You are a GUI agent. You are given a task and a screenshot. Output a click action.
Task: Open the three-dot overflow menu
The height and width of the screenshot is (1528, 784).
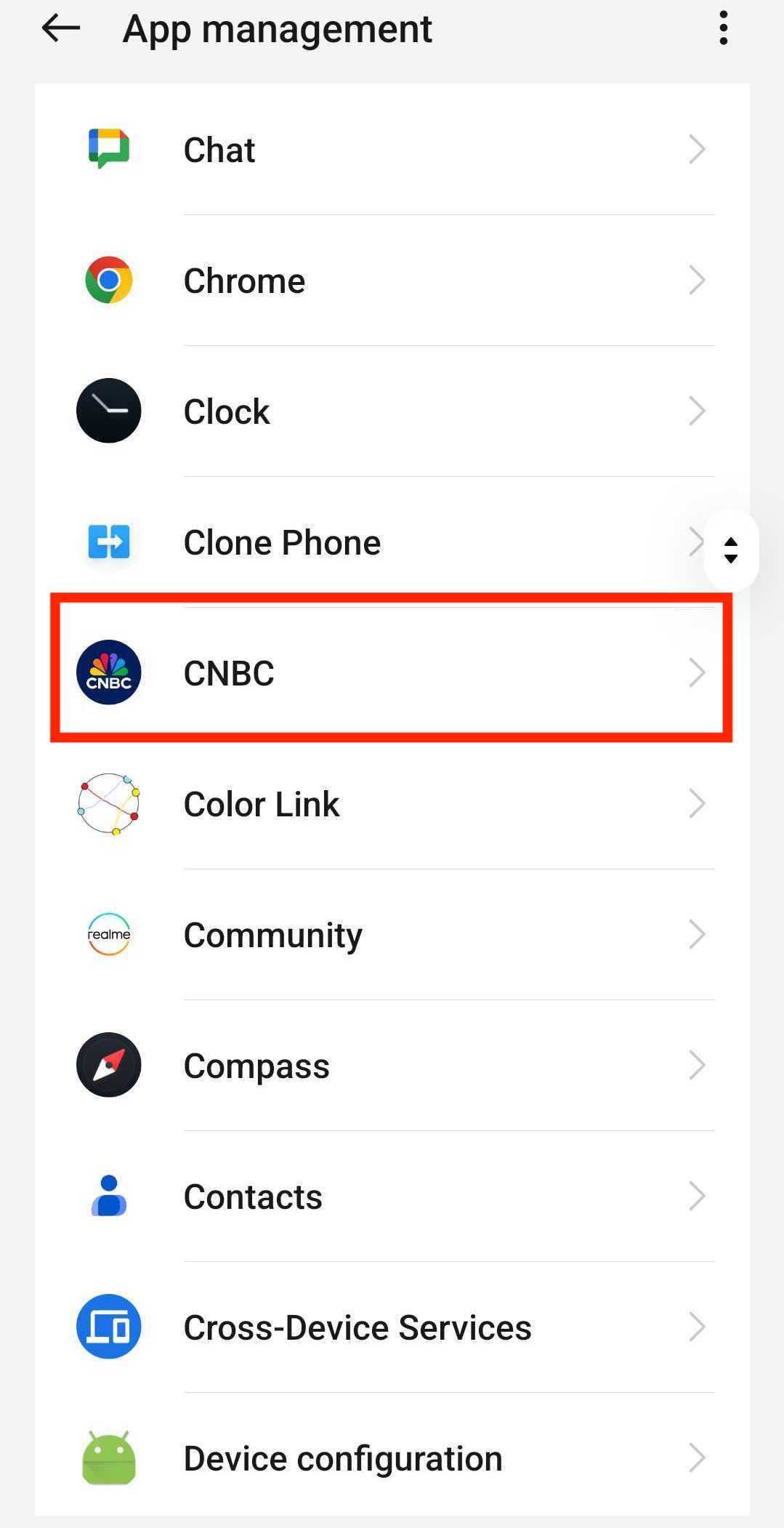pos(723,29)
